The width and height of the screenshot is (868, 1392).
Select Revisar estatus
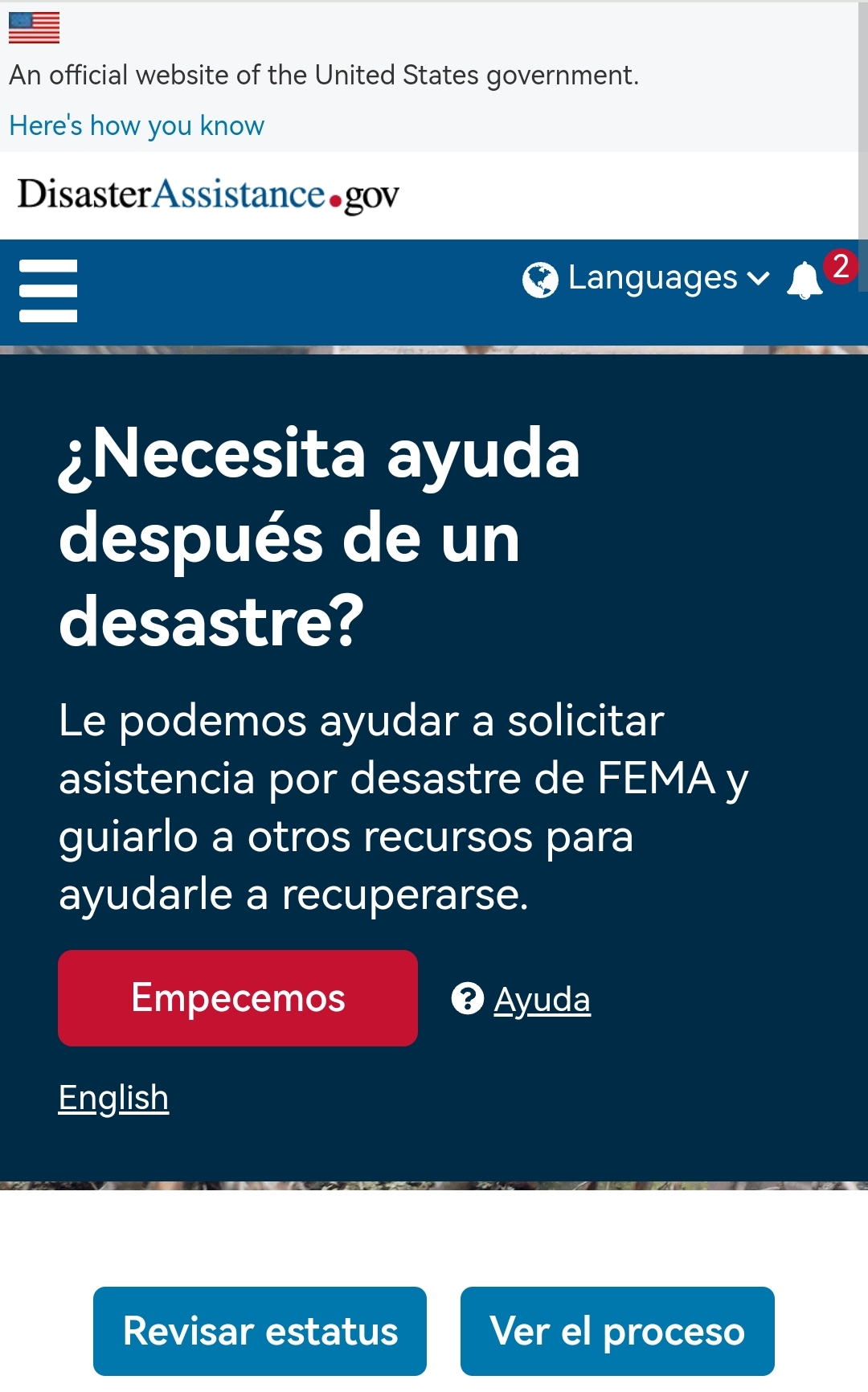pyautogui.click(x=260, y=1331)
